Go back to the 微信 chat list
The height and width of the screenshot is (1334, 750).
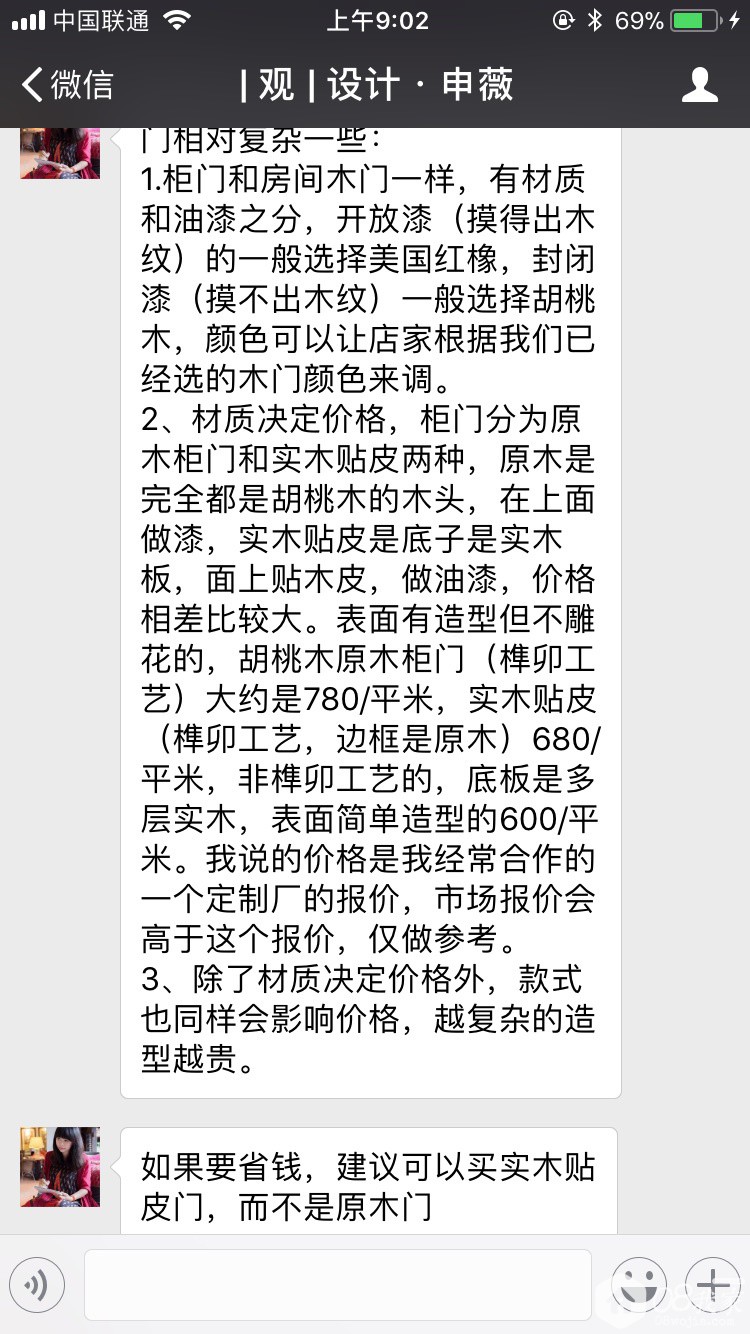68,85
